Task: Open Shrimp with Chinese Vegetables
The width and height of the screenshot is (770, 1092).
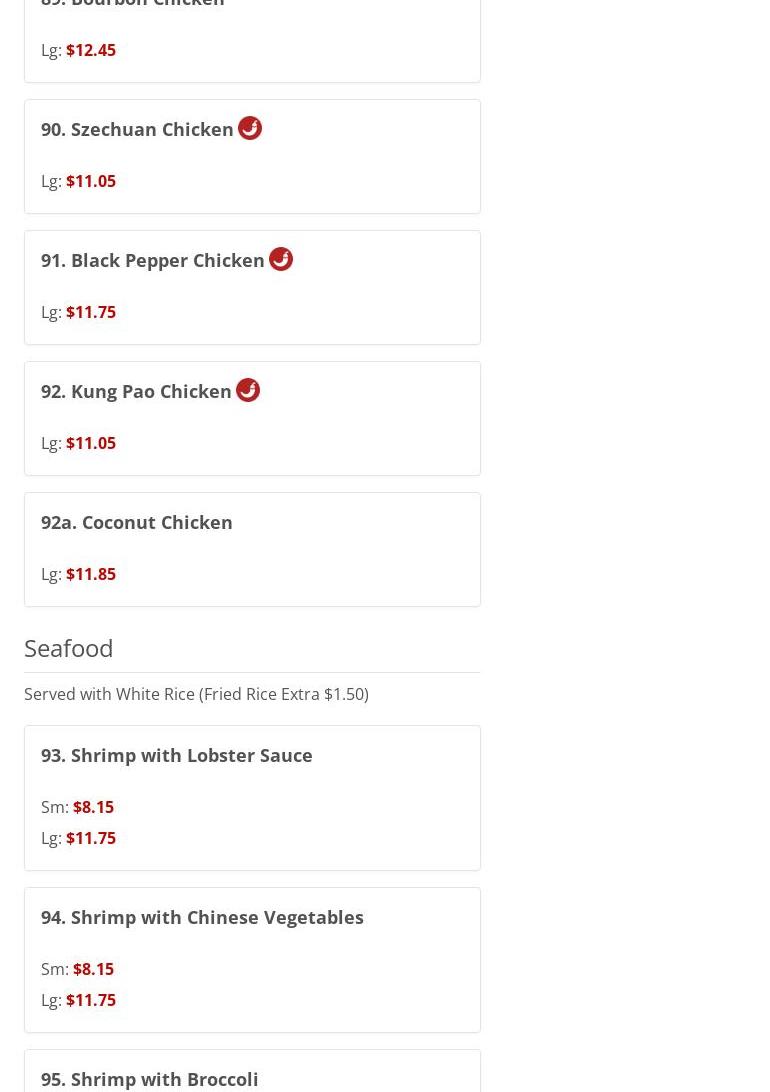Action: tap(202, 918)
